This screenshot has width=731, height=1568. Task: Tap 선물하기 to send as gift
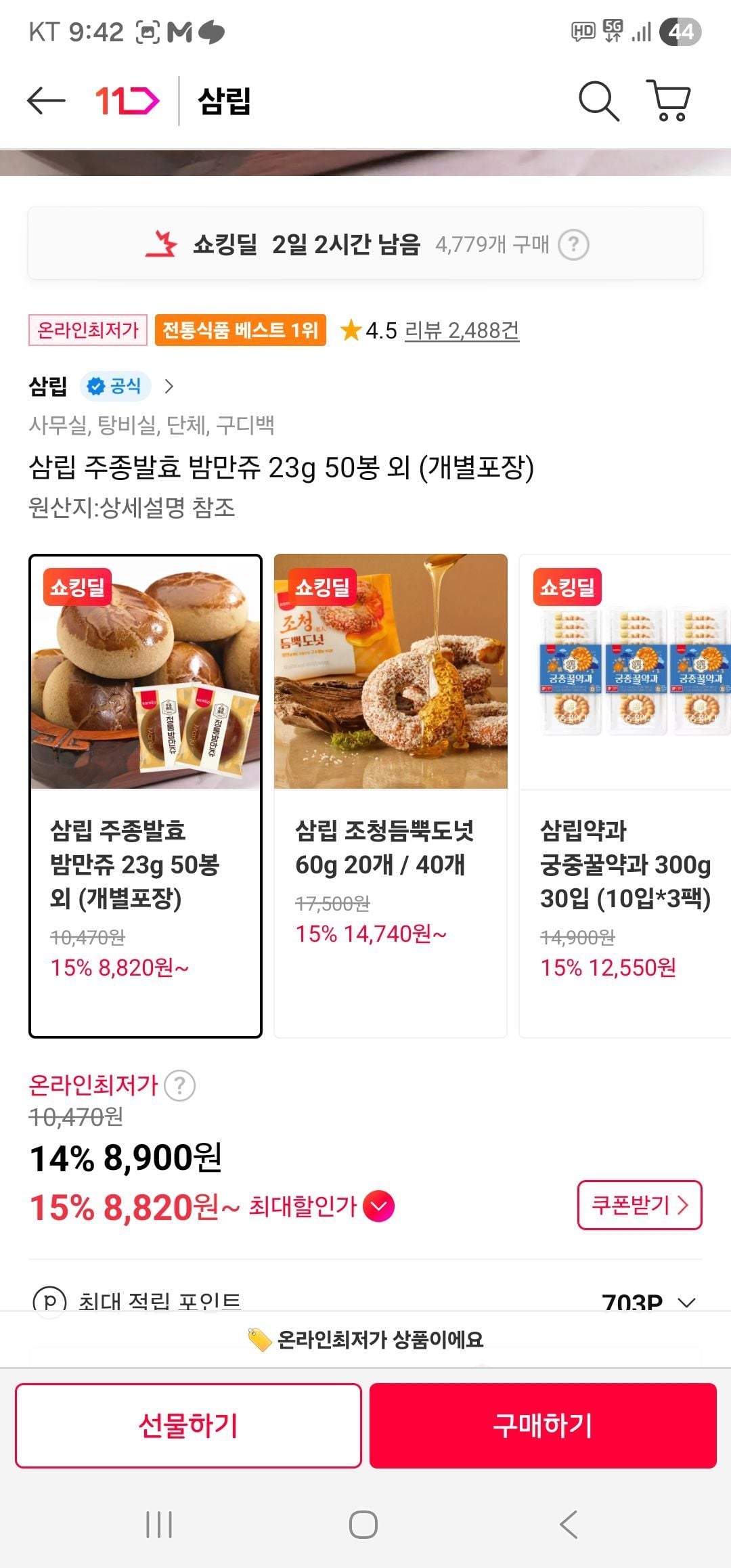click(x=188, y=1425)
